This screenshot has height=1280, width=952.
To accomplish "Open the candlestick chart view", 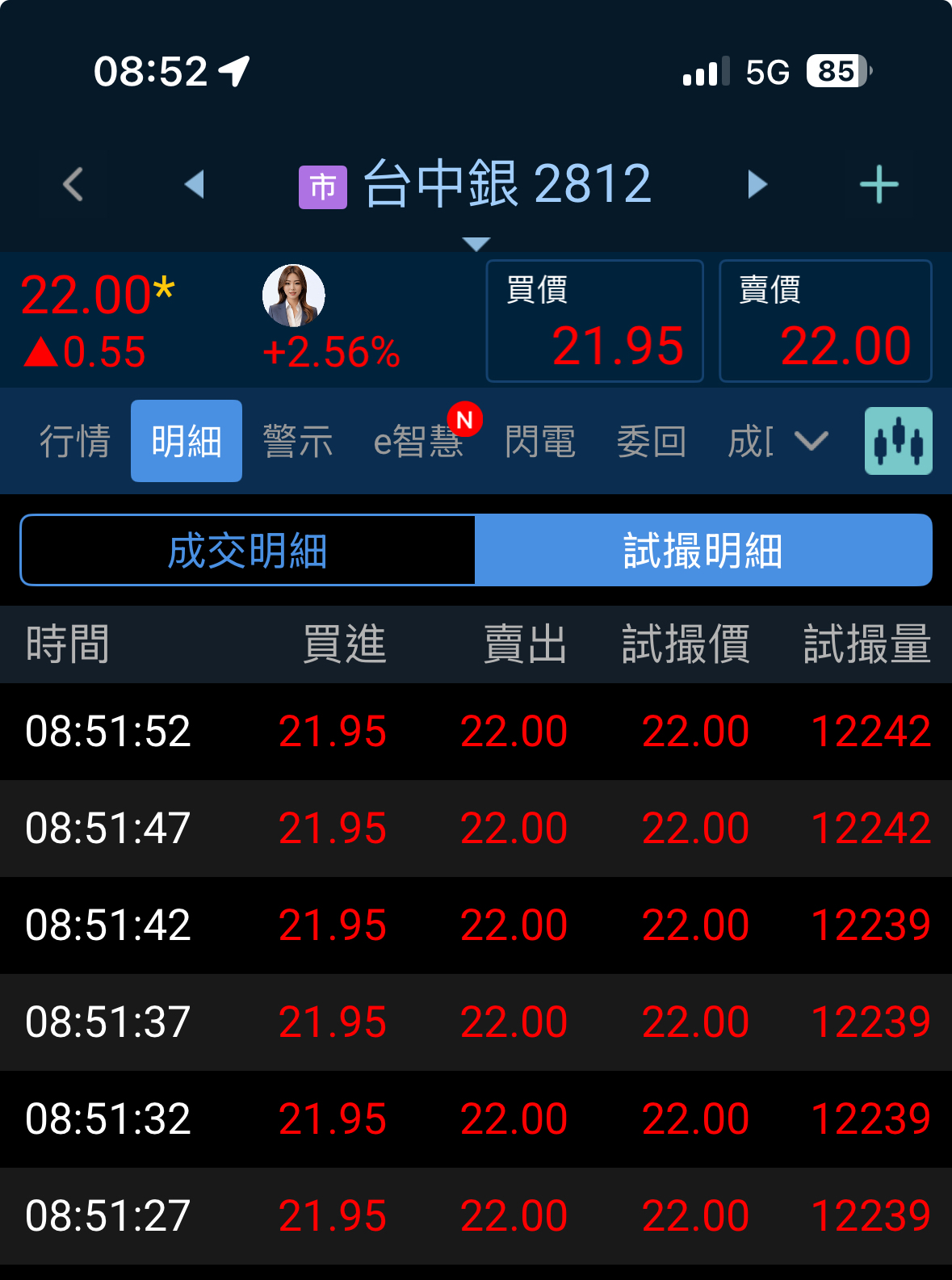I will coord(898,441).
